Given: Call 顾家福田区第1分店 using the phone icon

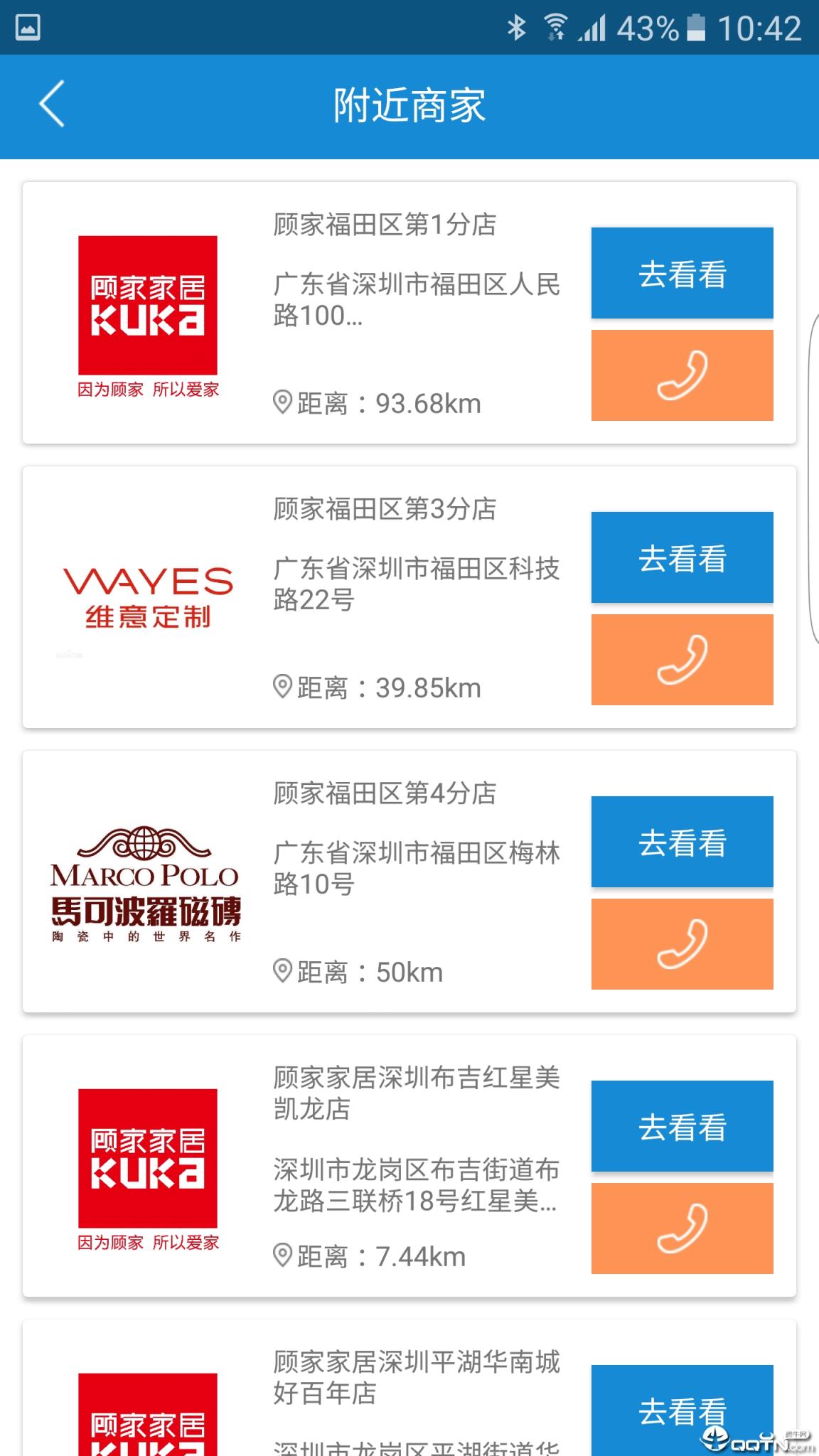Looking at the screenshot, I should (x=682, y=375).
